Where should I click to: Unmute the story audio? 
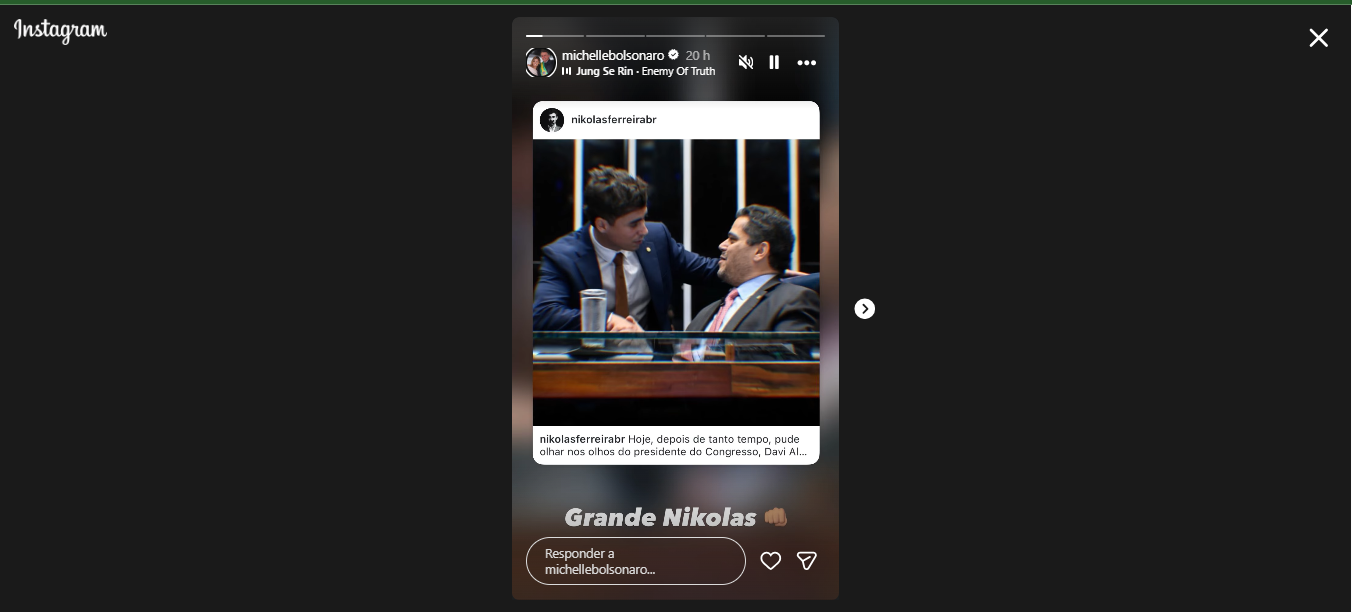pos(746,62)
